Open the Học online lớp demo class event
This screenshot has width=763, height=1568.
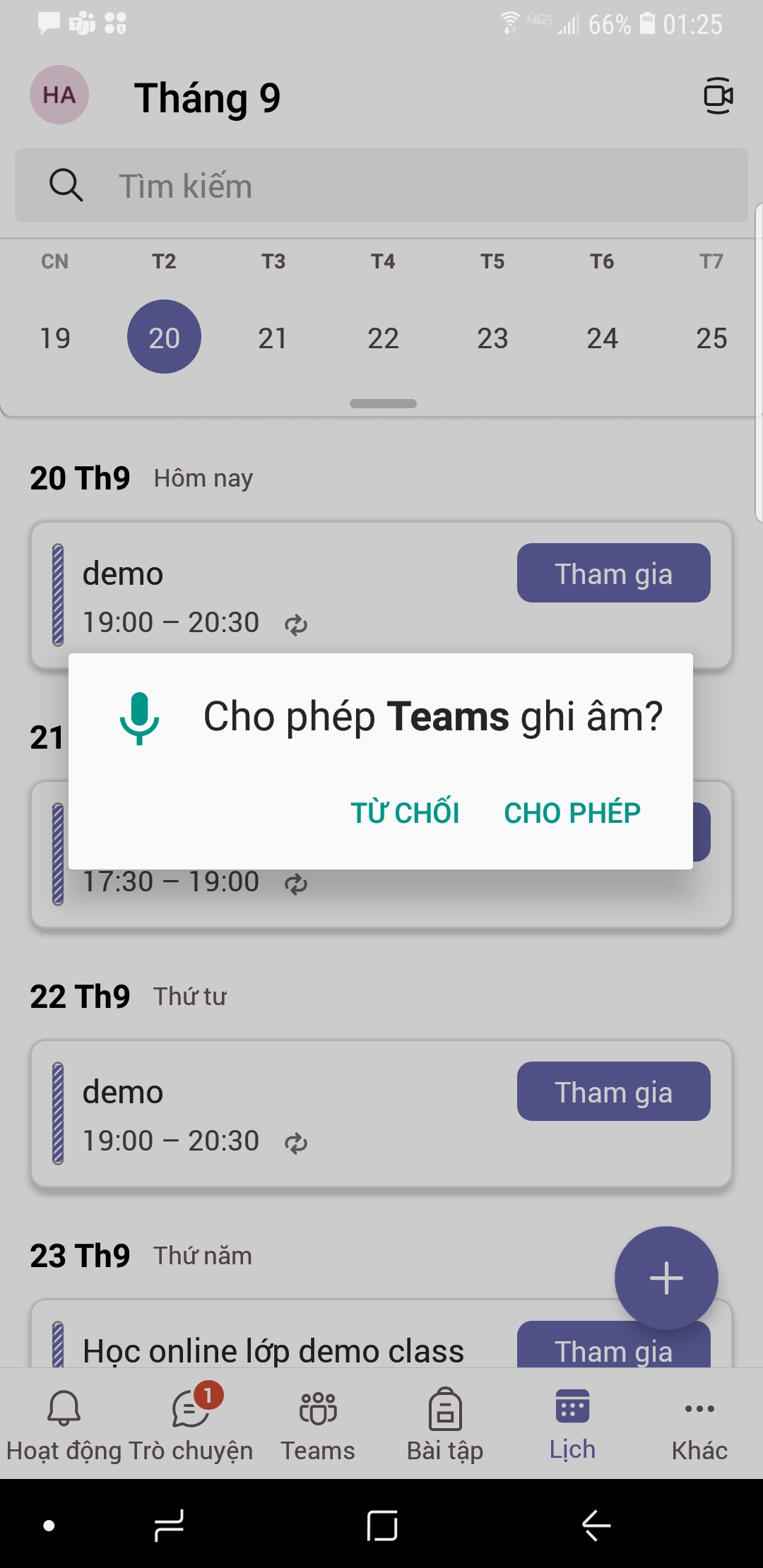coord(273,1351)
